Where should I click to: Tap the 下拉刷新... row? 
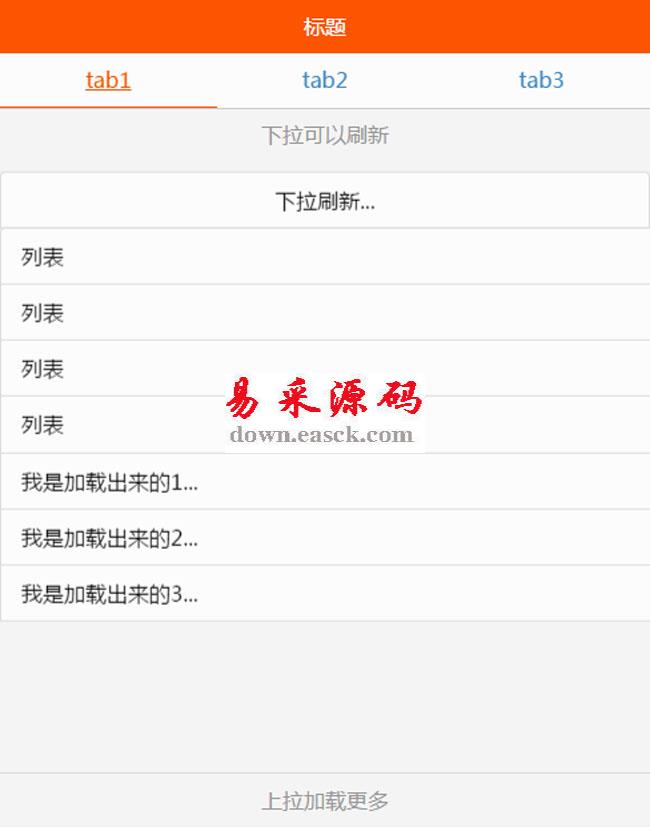pyautogui.click(x=325, y=201)
